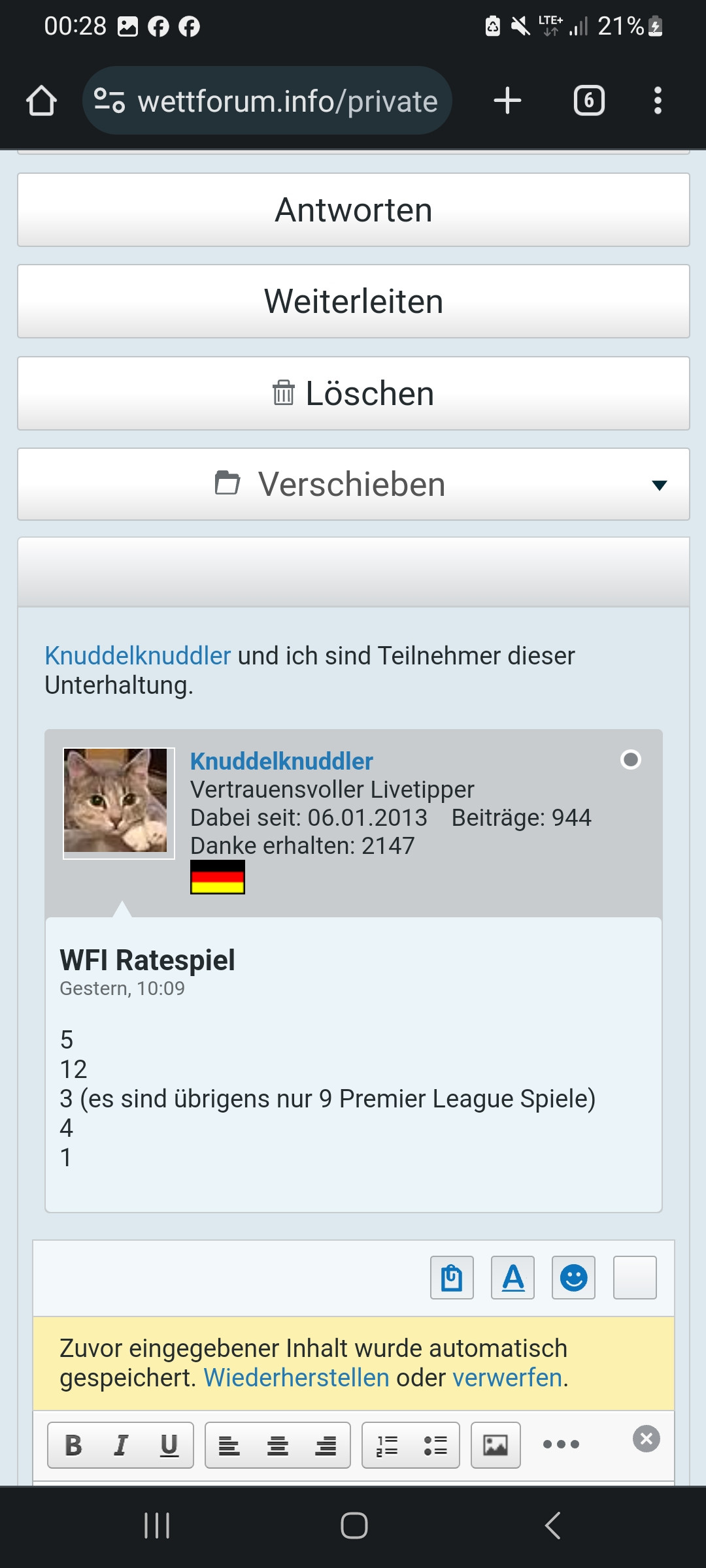706x1568 pixels.
Task: Discard autosaved content with verwerfen
Action: tap(507, 1377)
